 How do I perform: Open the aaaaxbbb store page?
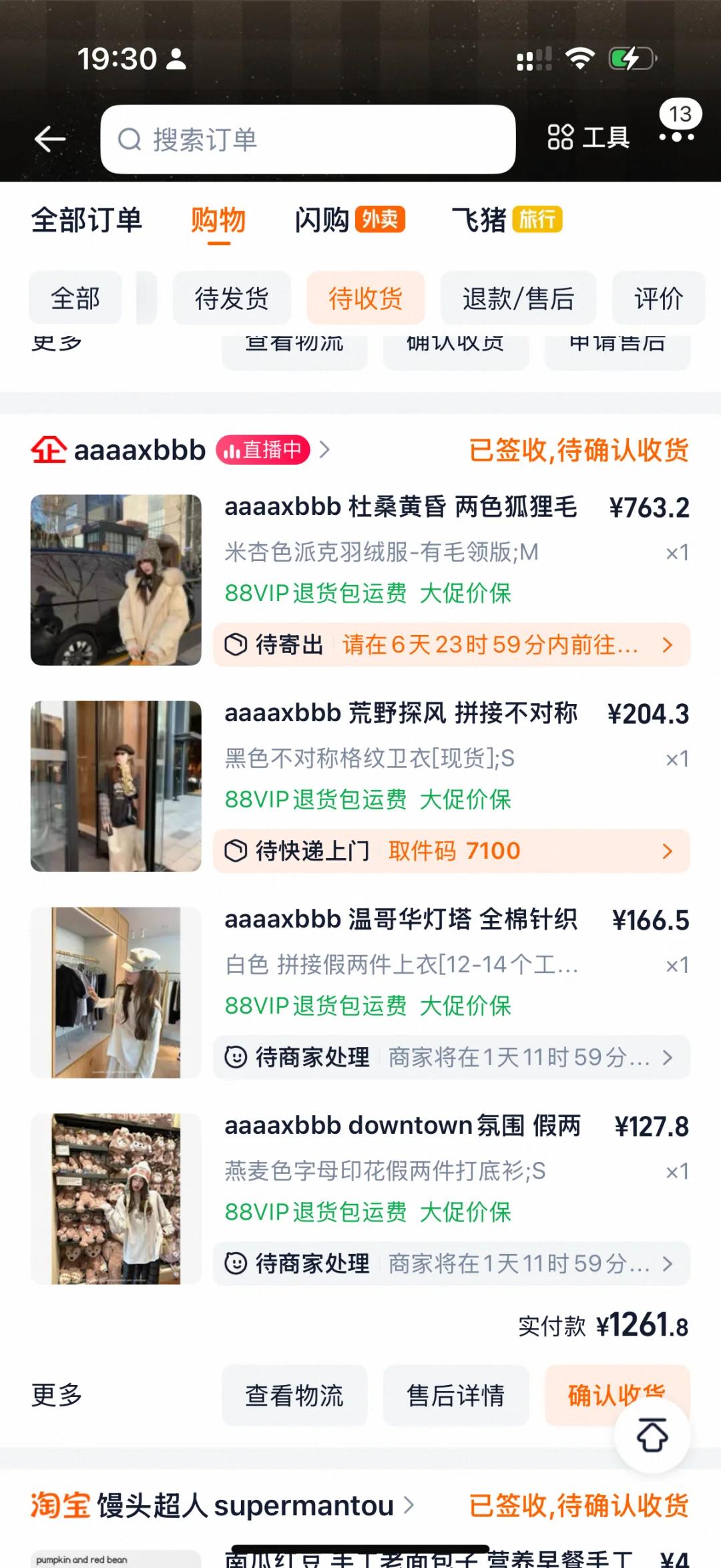140,450
